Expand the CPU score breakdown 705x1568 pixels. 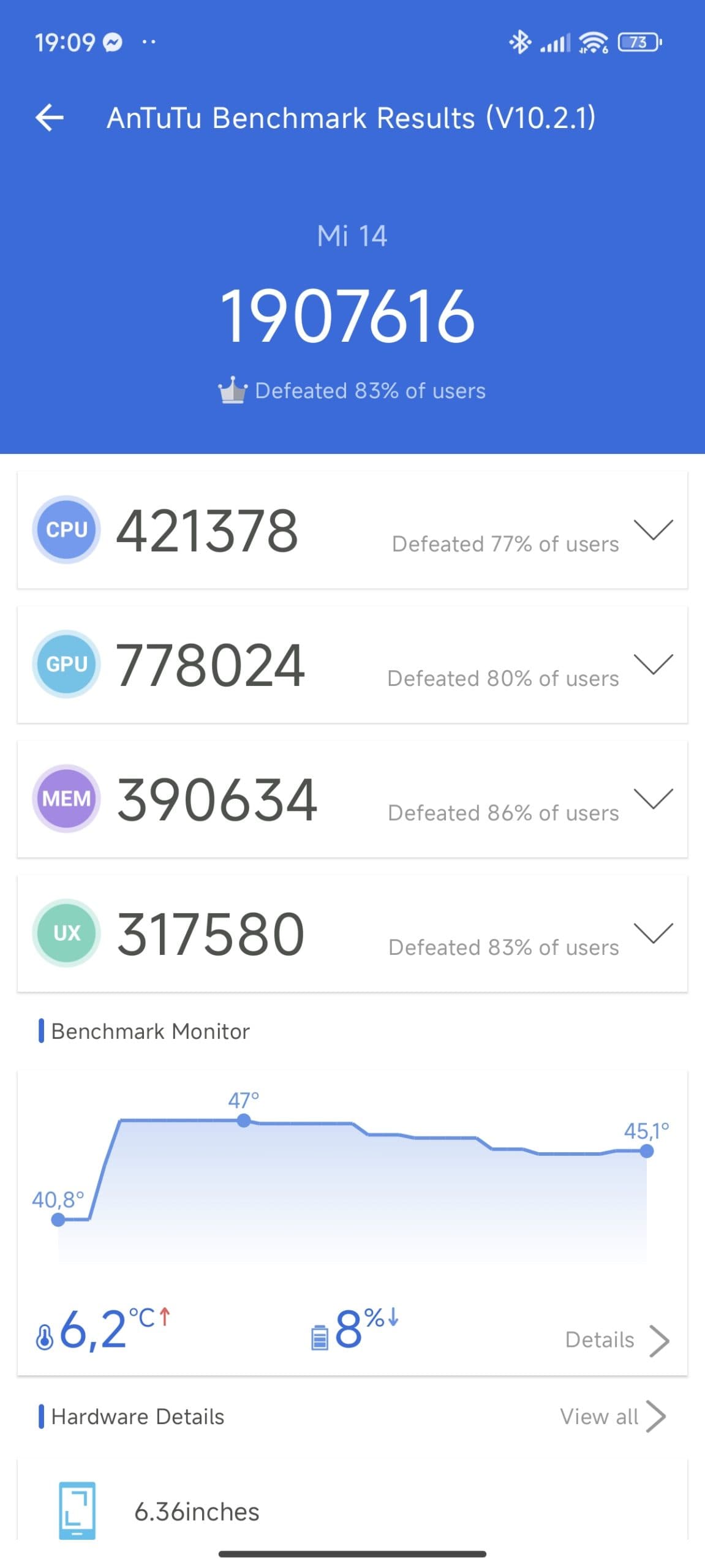tap(653, 529)
